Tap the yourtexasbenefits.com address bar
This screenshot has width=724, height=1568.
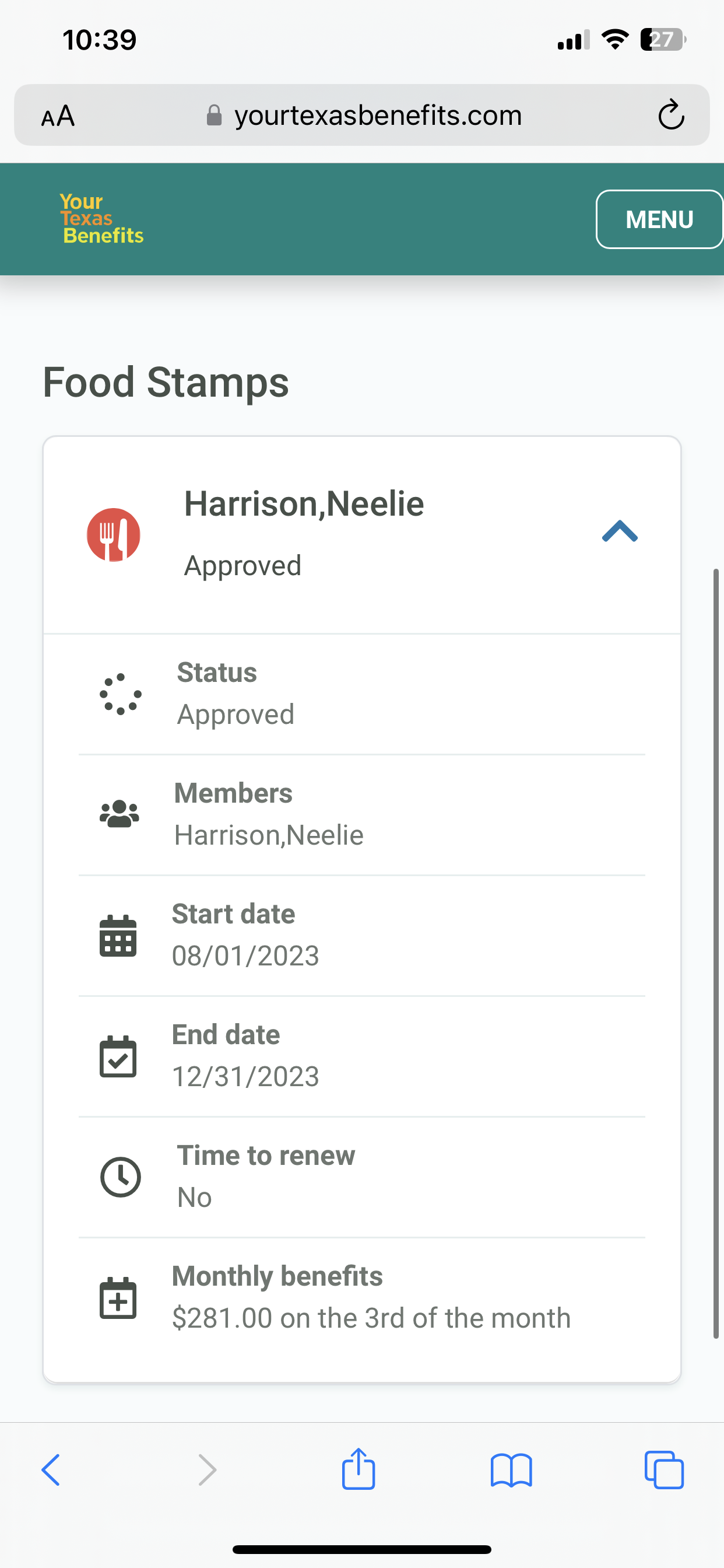pos(362,115)
